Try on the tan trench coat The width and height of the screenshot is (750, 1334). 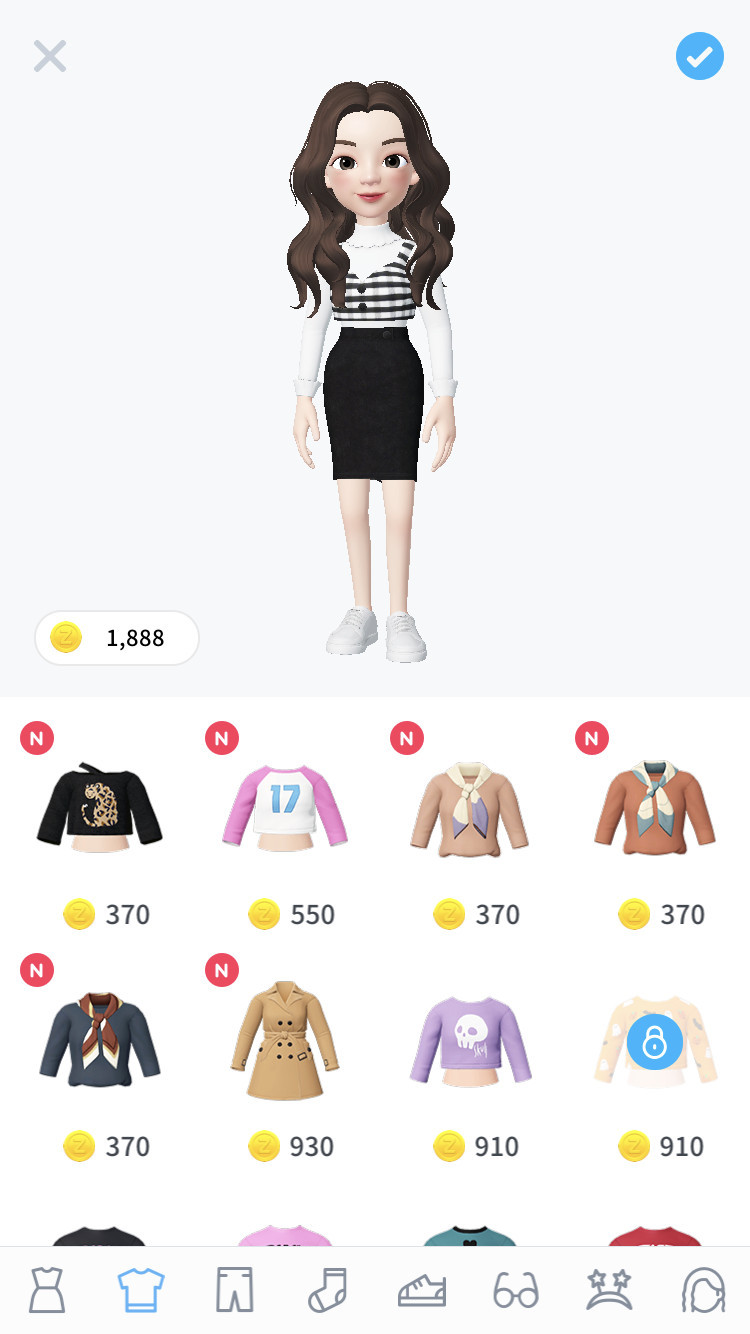[x=285, y=1040]
